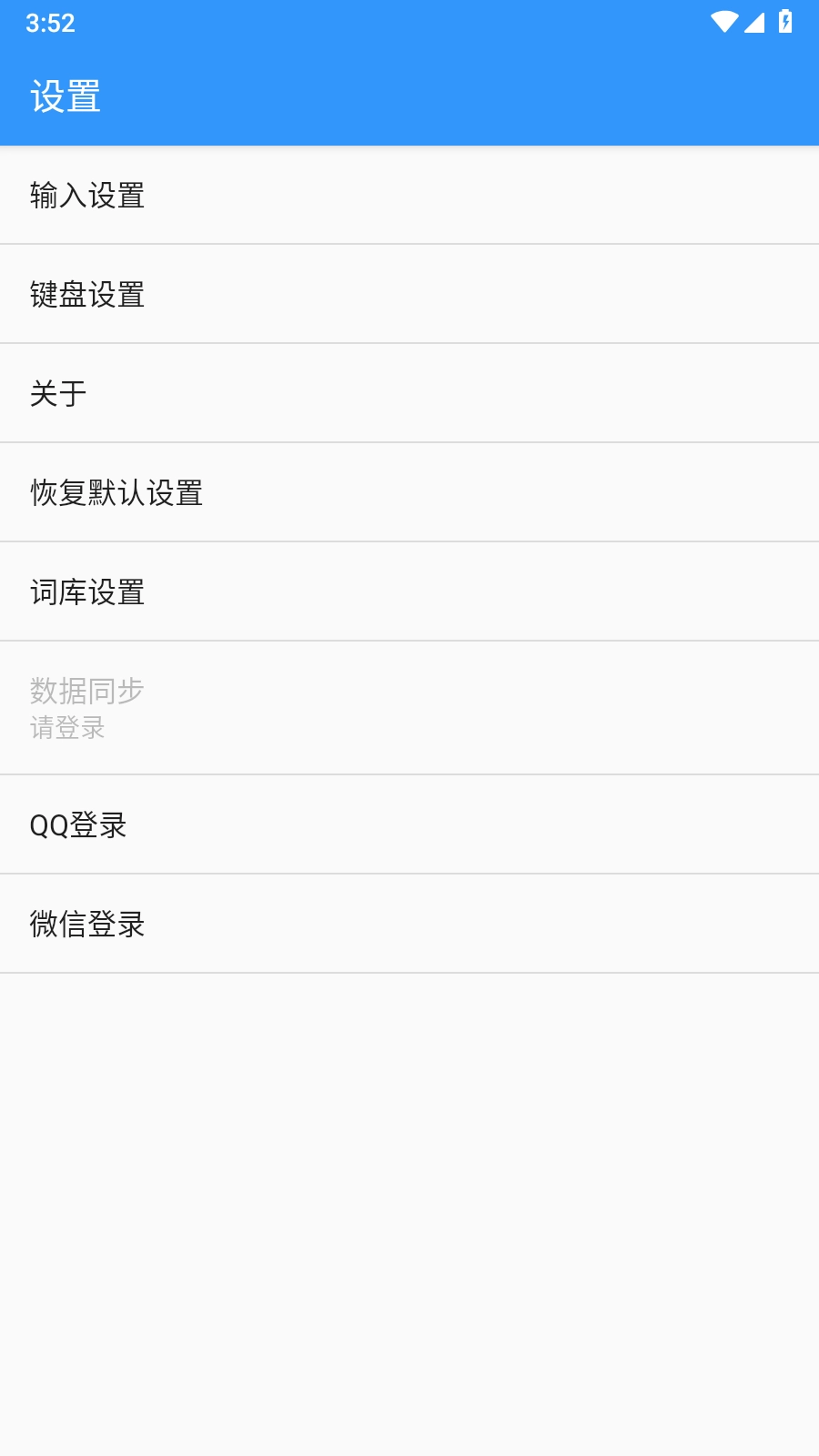819x1456 pixels.
Task: Tap the status bar area
Action: (x=409, y=22)
